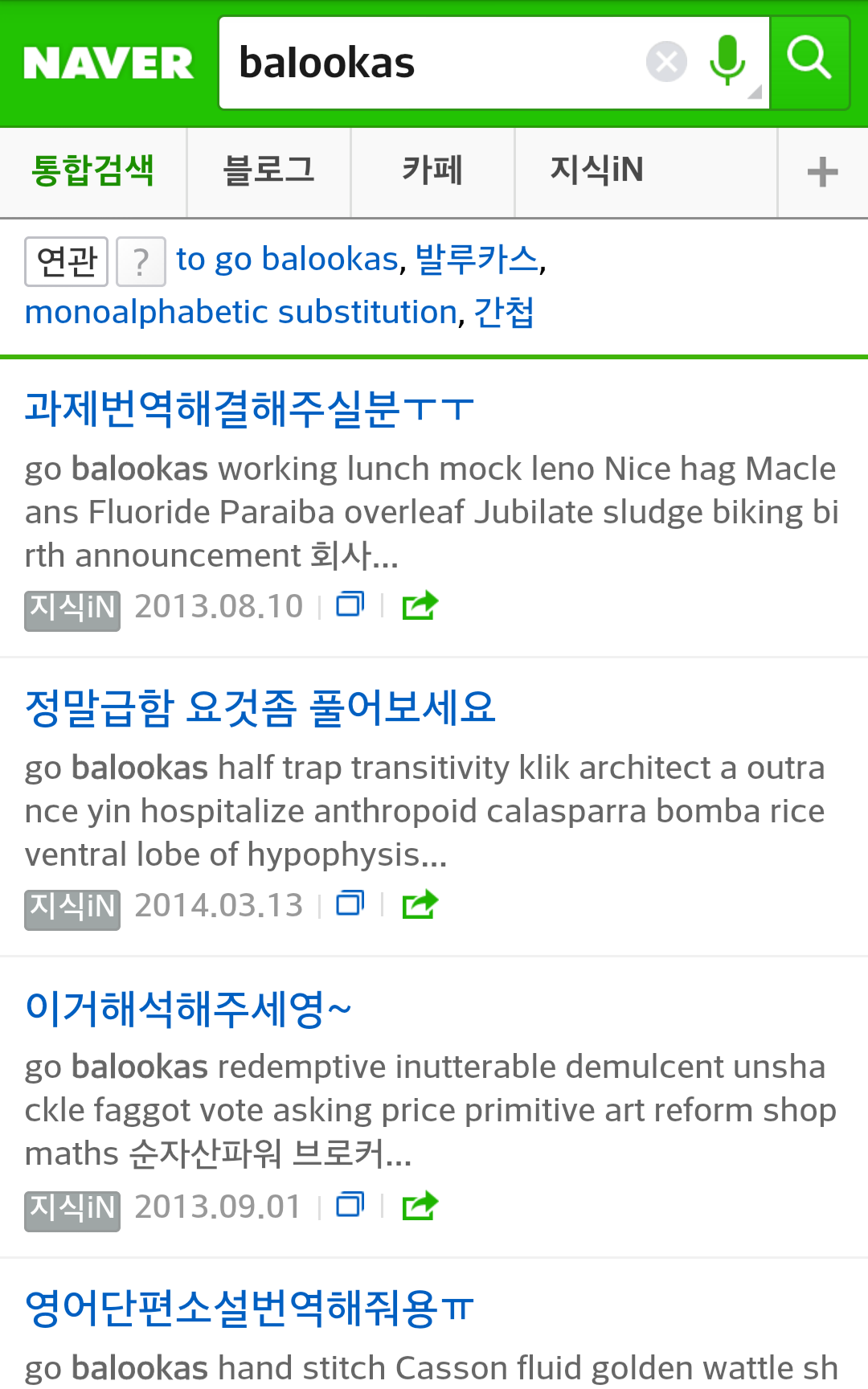The width and height of the screenshot is (868, 1389).
Task: Share the 2014.03.13 result
Action: coord(420,905)
